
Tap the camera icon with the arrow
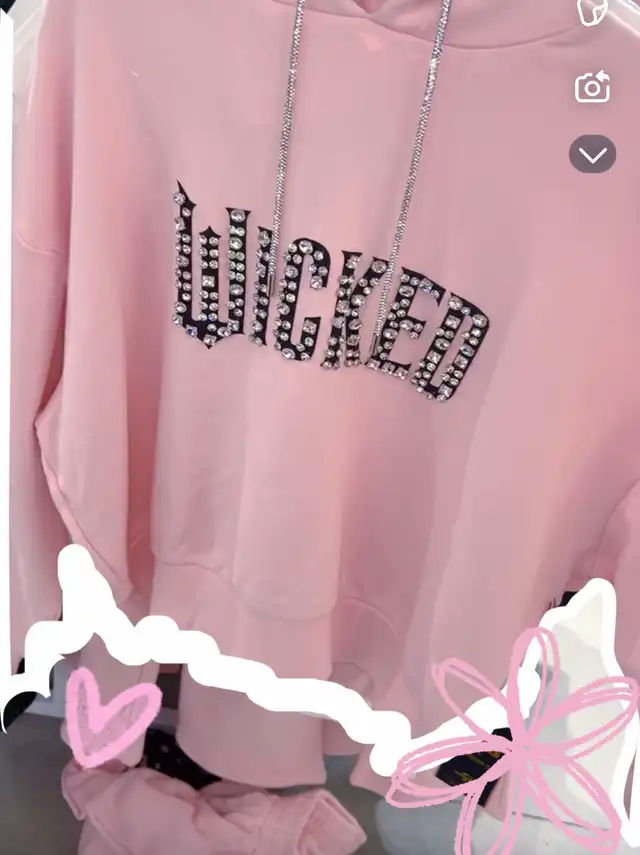coord(593,87)
